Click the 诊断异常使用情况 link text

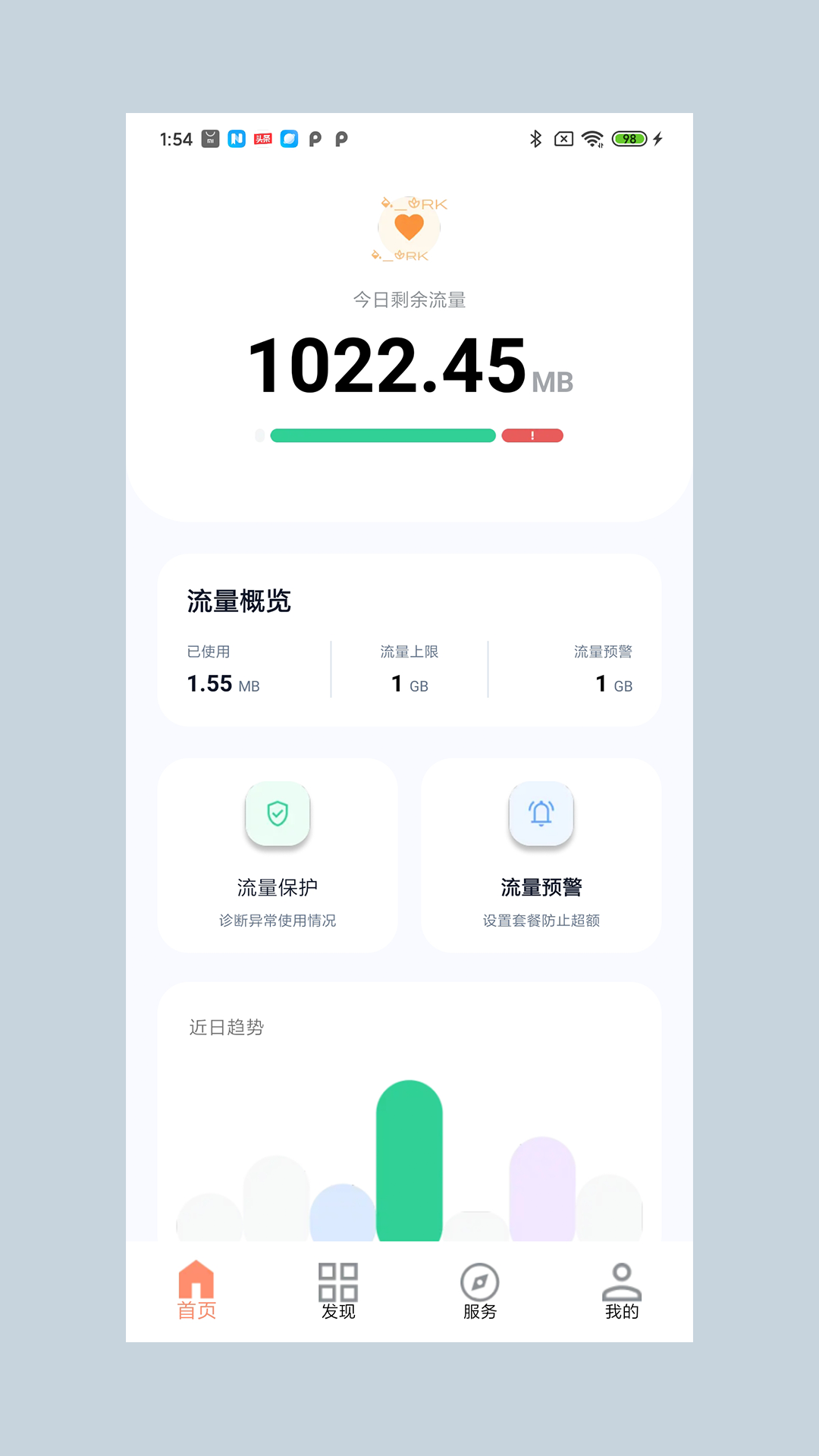[278, 921]
